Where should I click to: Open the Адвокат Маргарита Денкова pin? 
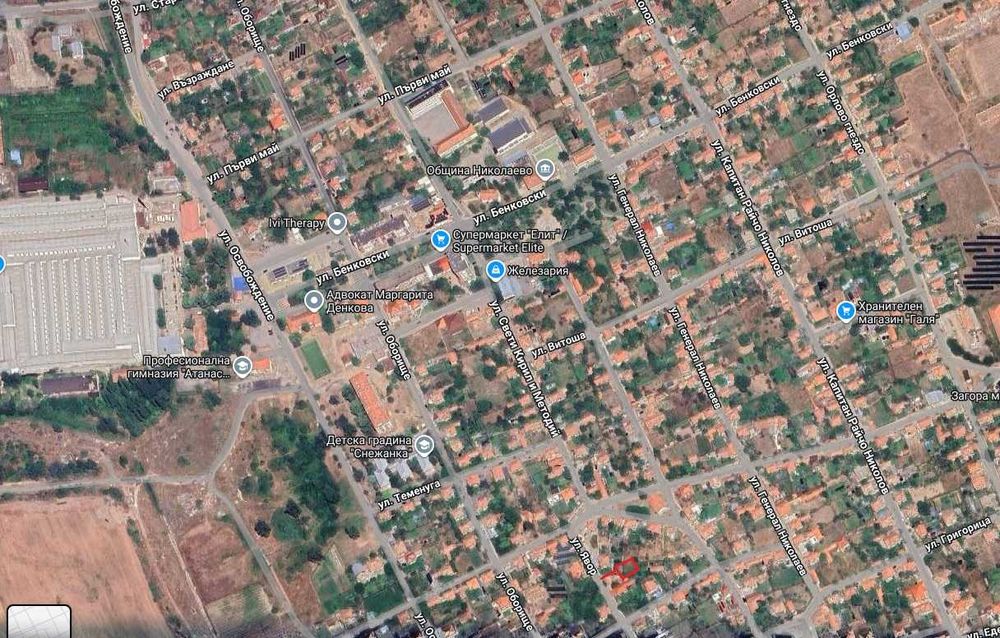313,300
